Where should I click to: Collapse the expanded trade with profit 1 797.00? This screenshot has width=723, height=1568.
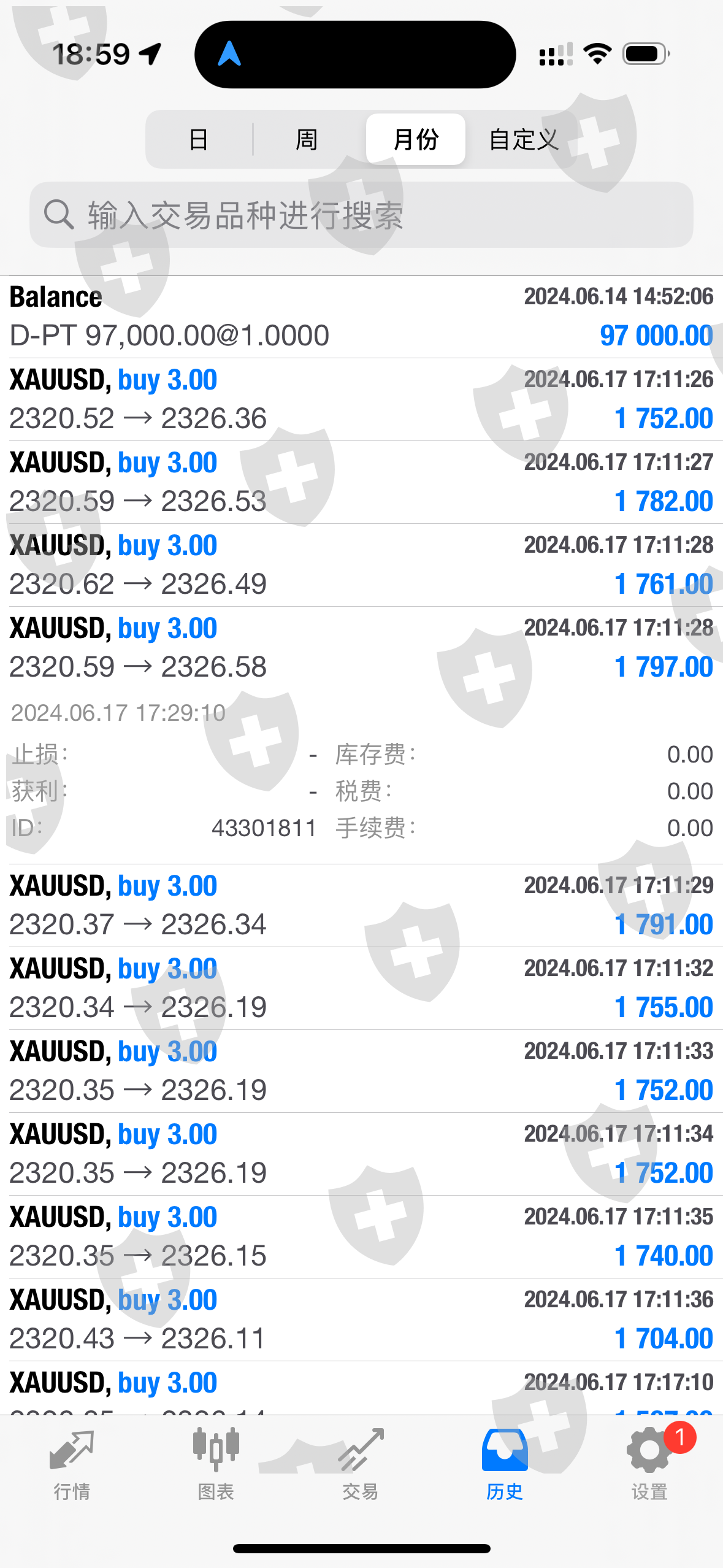361,648
